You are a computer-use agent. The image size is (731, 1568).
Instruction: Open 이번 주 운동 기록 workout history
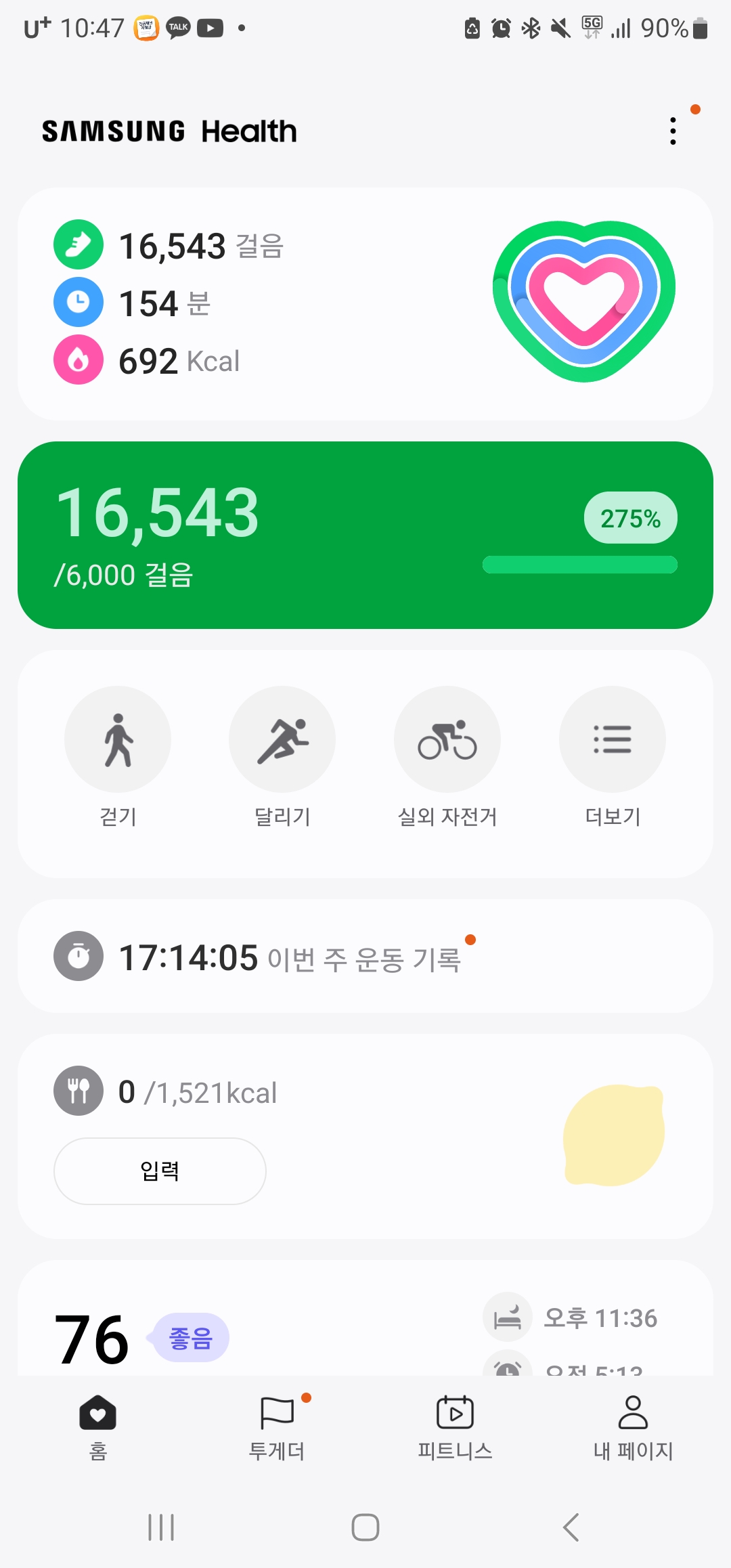pos(365,957)
